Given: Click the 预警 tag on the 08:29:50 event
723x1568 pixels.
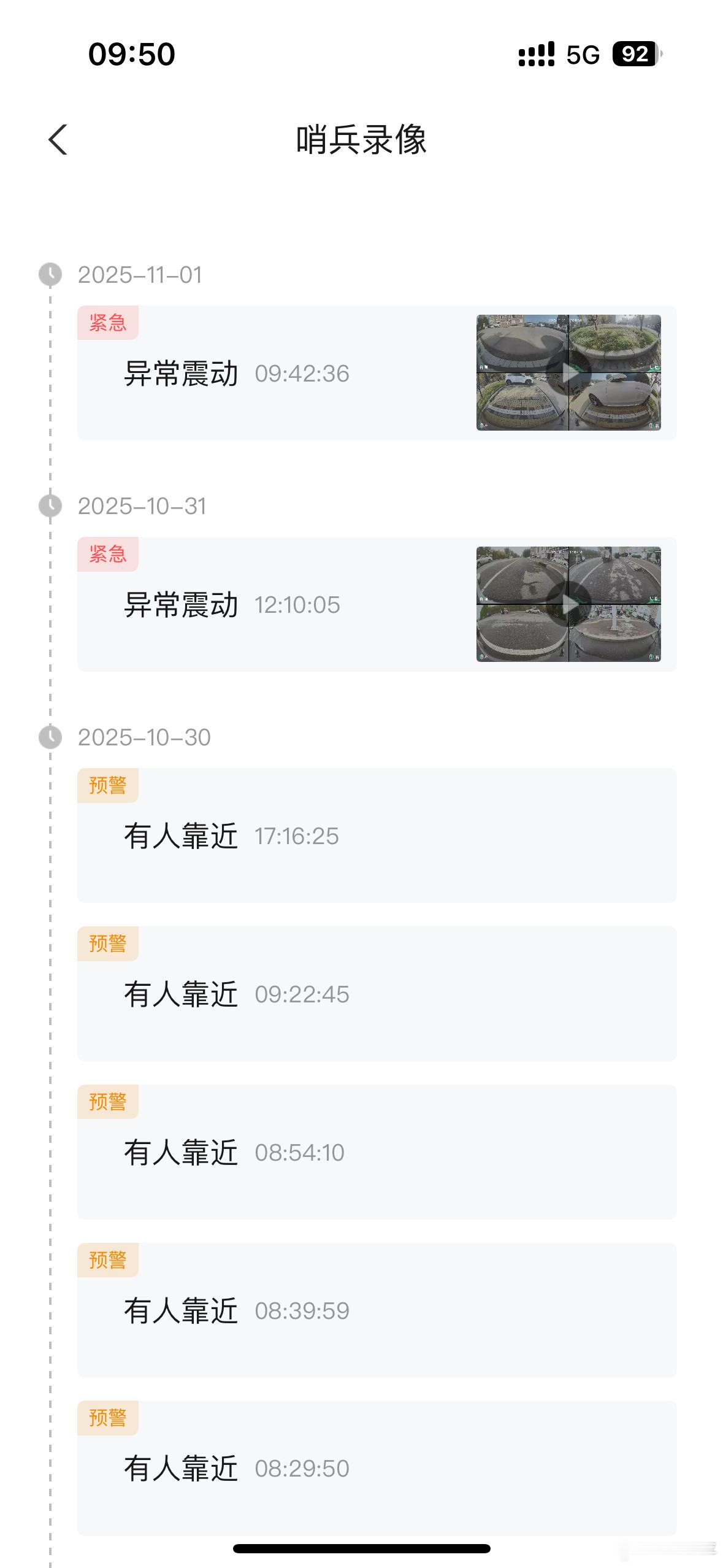Looking at the screenshot, I should tap(107, 1418).
